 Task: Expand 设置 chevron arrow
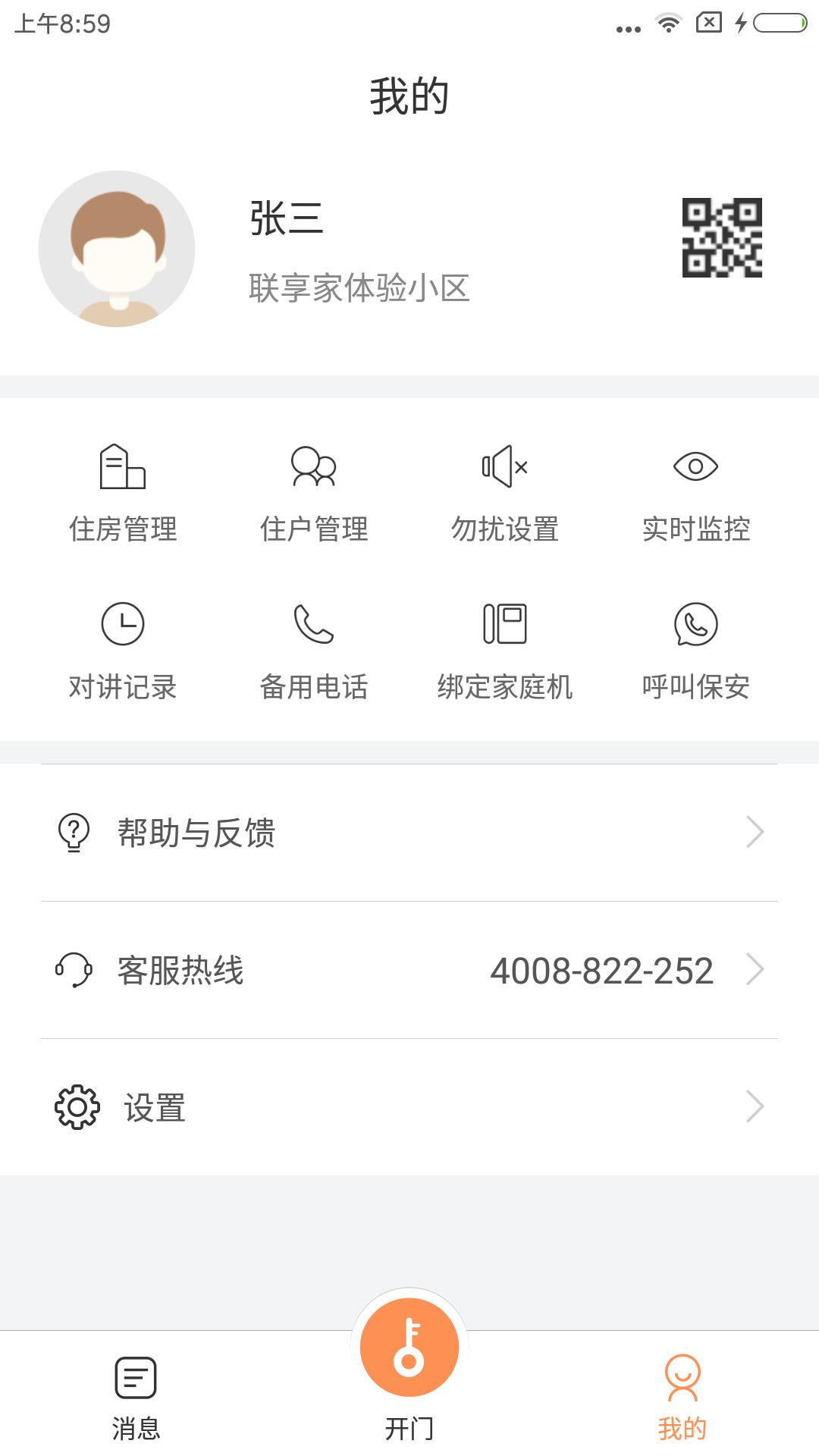click(x=754, y=1107)
